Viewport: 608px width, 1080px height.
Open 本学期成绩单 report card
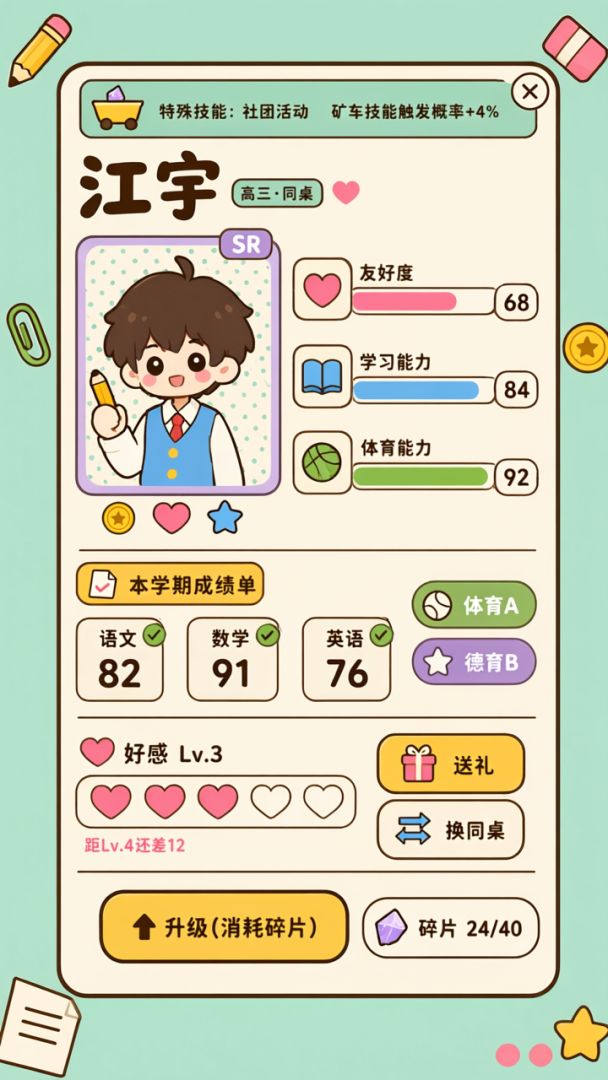pos(170,584)
